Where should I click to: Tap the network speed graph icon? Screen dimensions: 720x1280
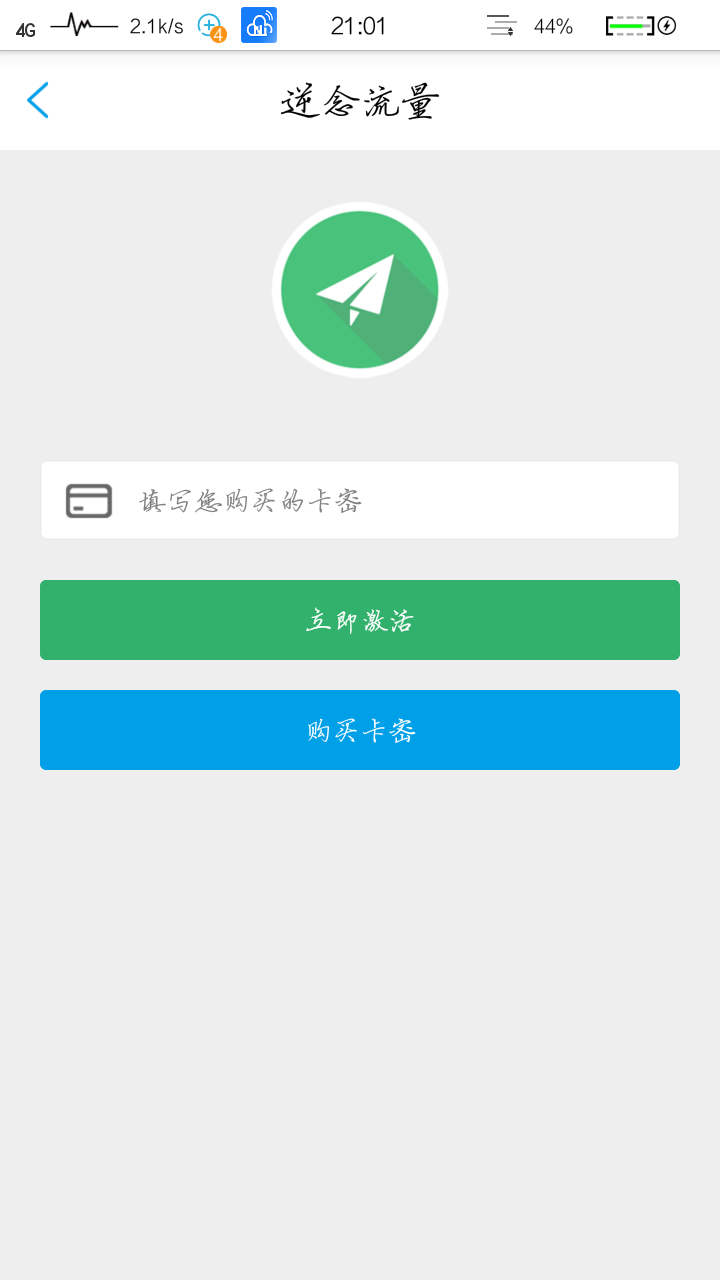click(83, 24)
